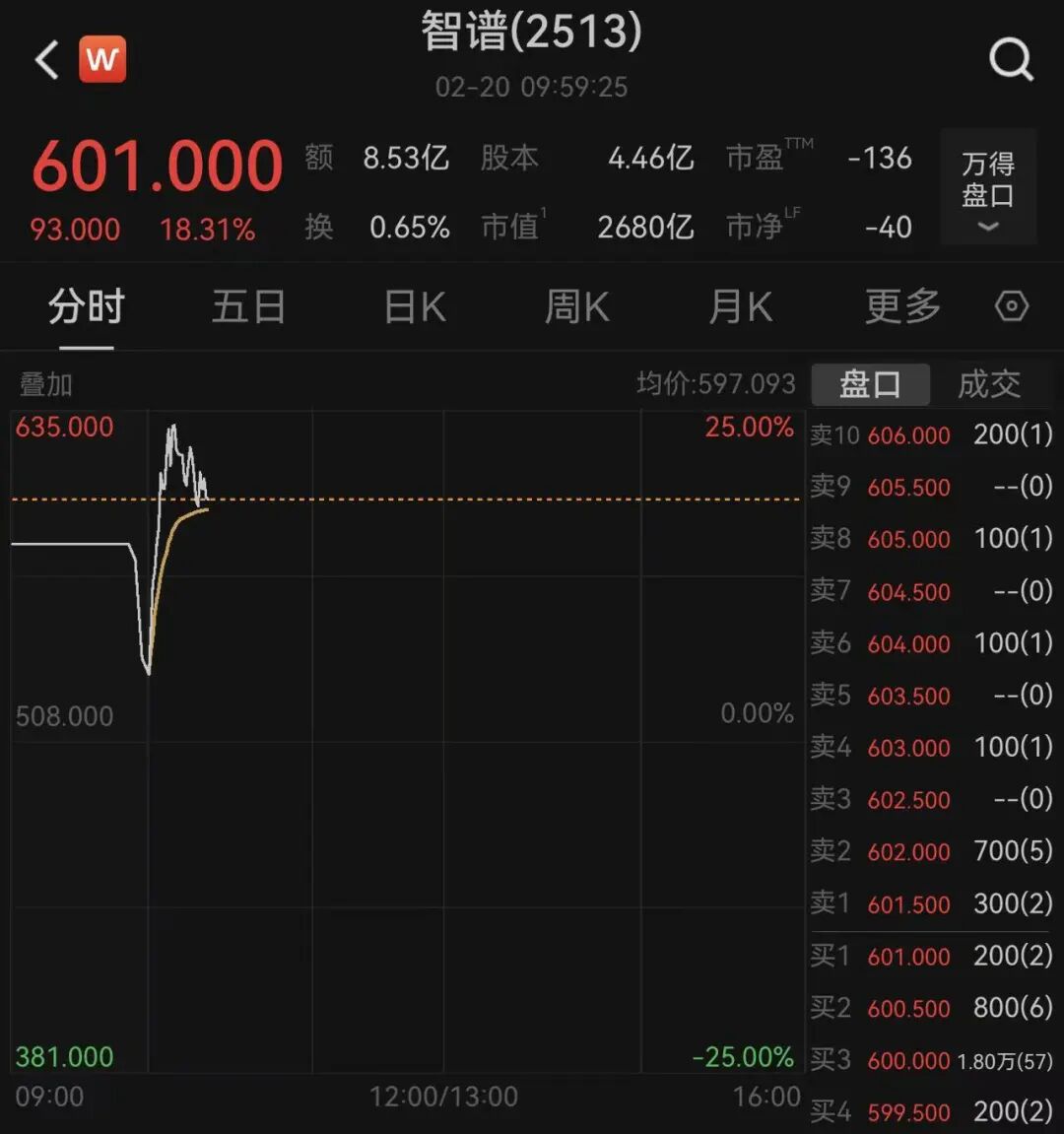Open the 日K chart tab
This screenshot has width=1064, height=1134.
415,307
